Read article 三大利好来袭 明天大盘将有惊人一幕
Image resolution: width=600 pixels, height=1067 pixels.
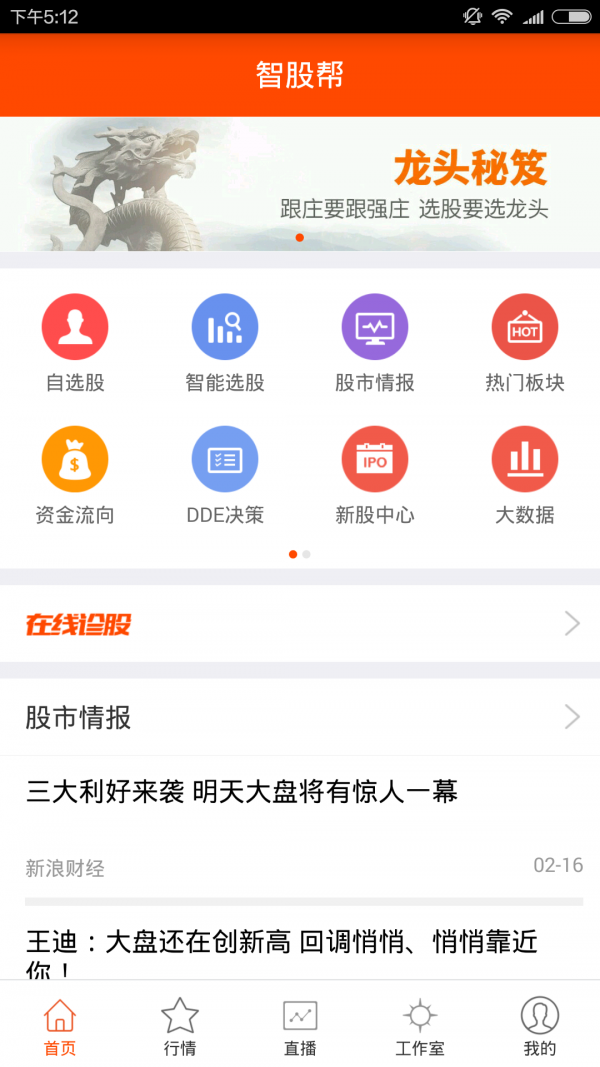click(242, 792)
